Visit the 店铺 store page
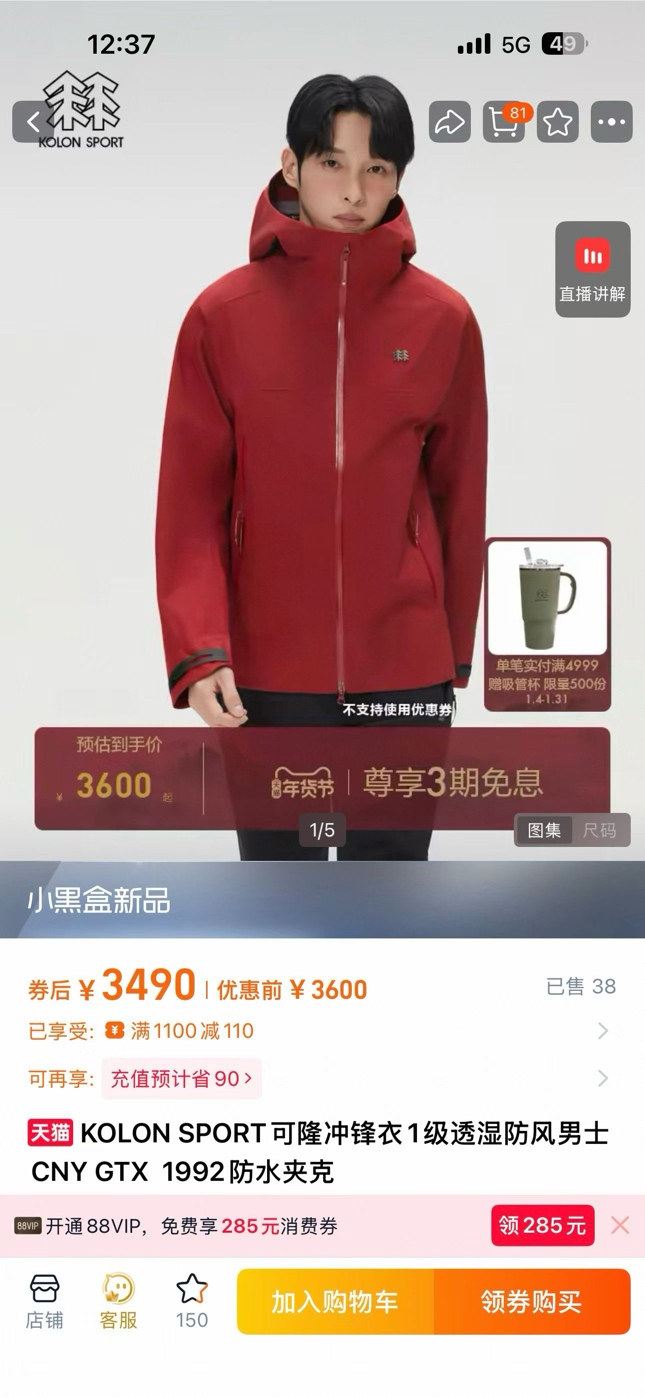This screenshot has width=645, height=1398. (44, 1302)
